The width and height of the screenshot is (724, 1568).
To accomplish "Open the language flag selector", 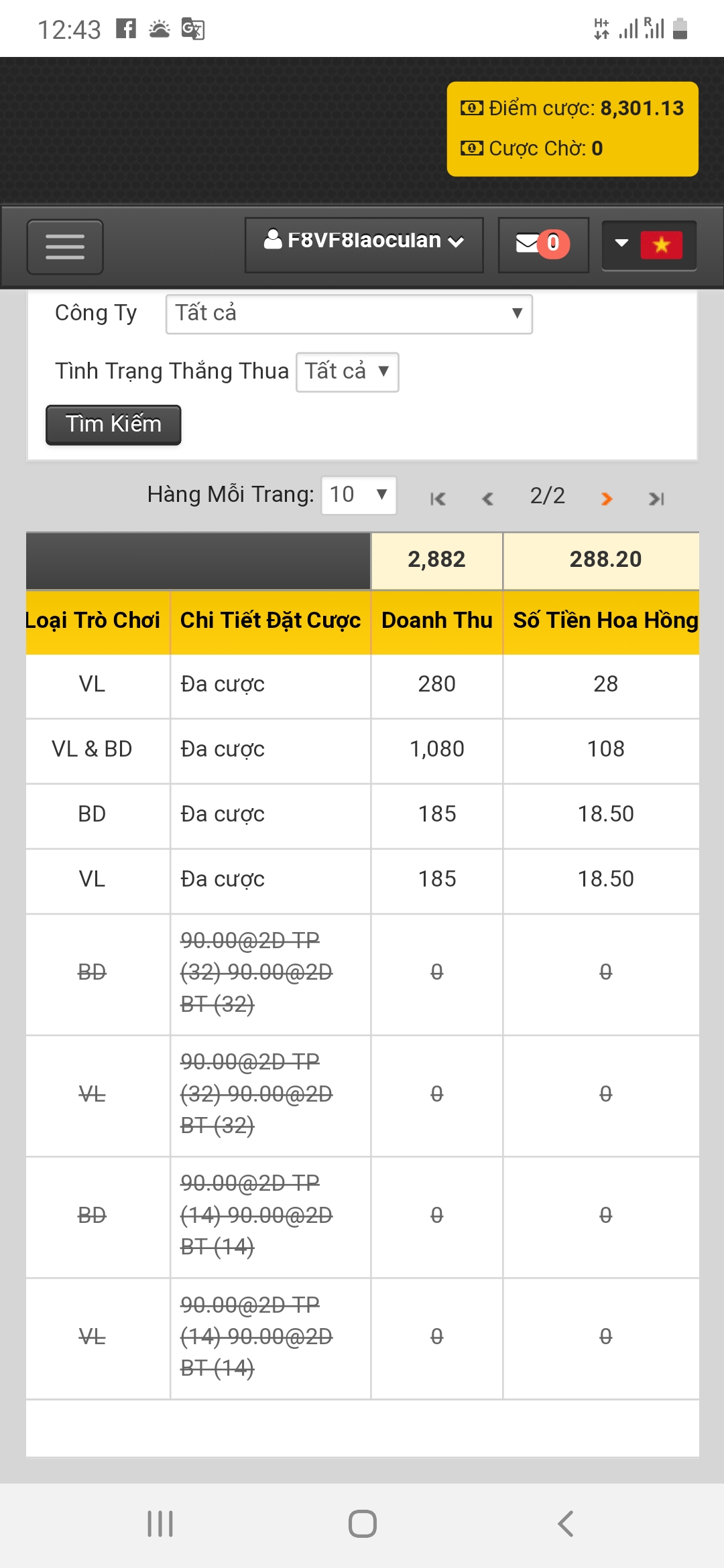I will pyautogui.click(x=649, y=245).
